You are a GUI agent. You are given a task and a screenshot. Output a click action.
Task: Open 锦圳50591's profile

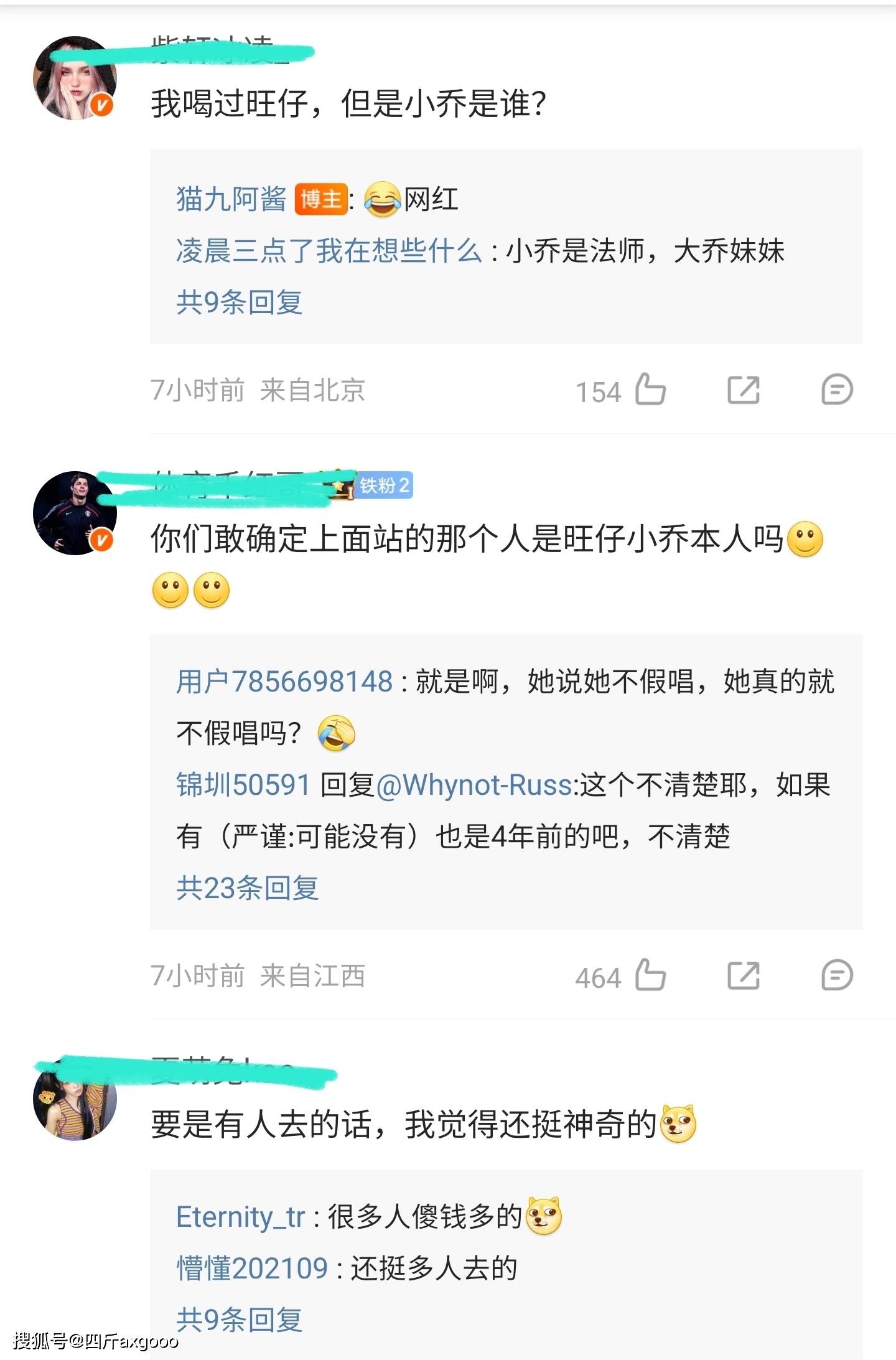243,785
